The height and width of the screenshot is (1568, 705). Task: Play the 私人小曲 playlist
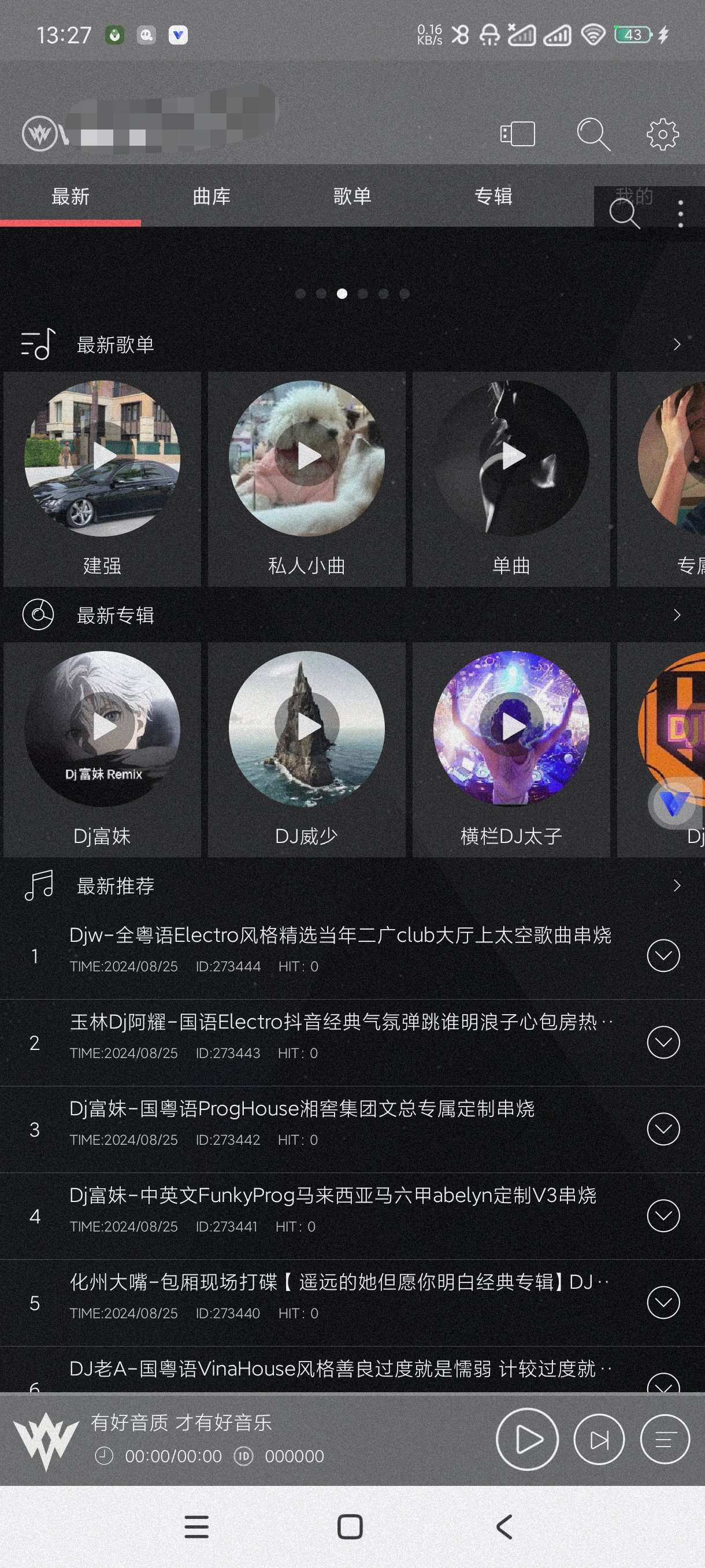pyautogui.click(x=307, y=457)
